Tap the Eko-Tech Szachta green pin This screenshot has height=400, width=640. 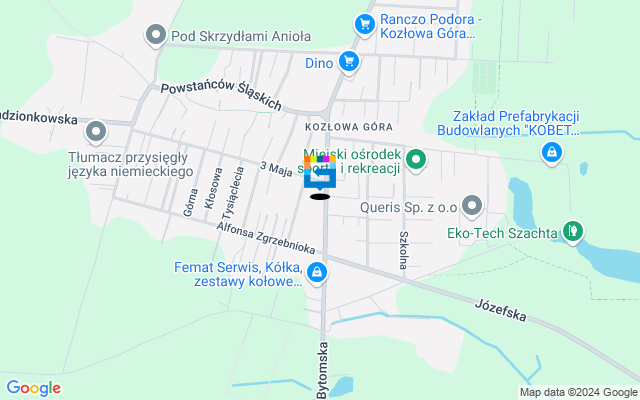(x=573, y=232)
